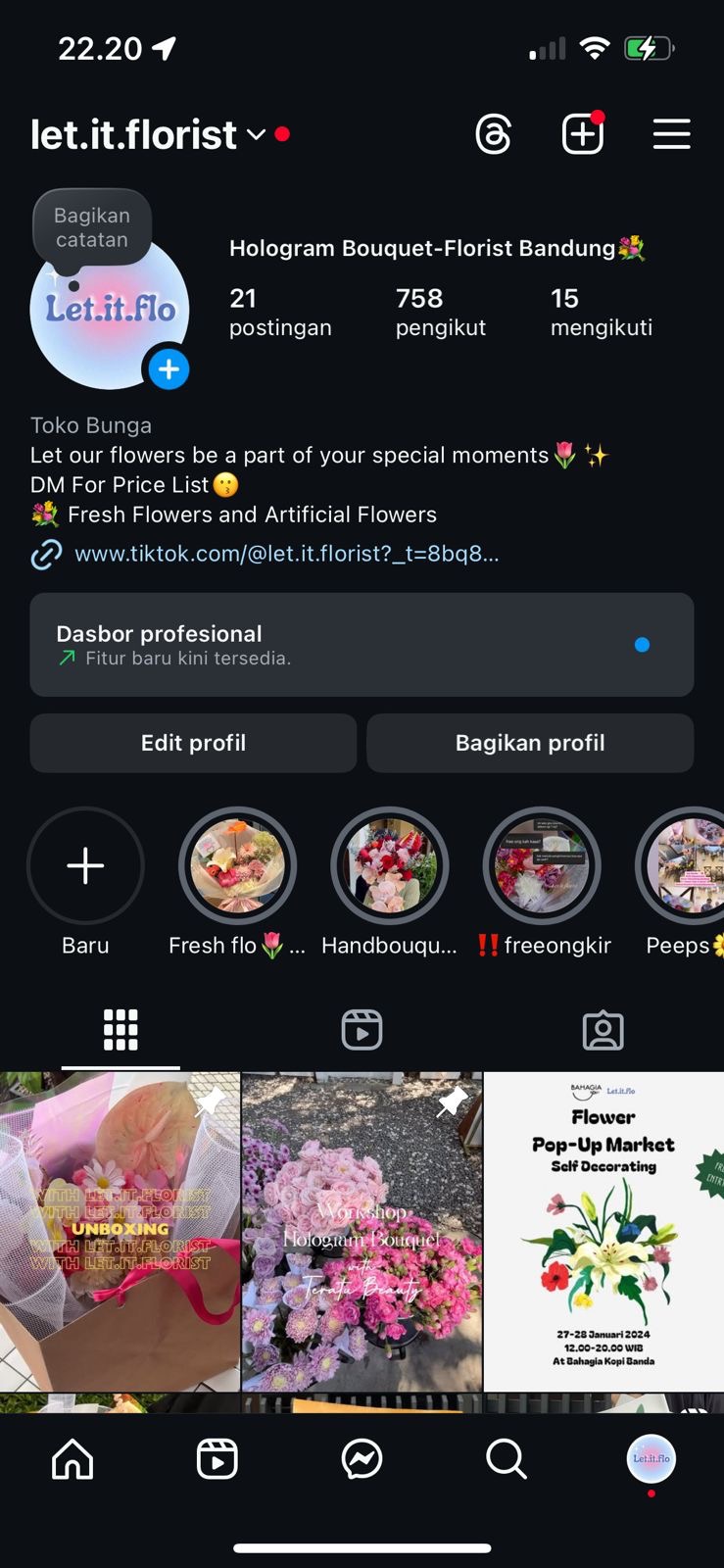This screenshot has height=1568, width=724.
Task: Open the pinned Unboxing post
Action: point(120,1231)
